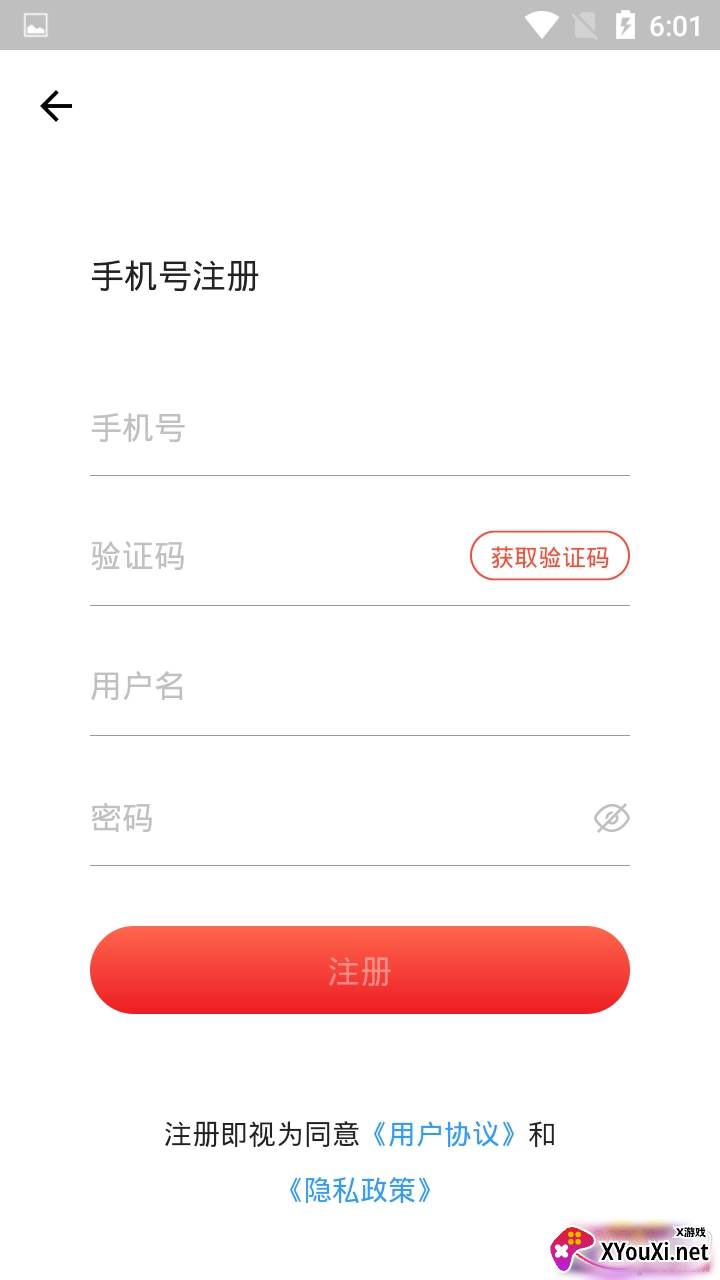
Task: Tap the 获取验证码 button
Action: (x=549, y=557)
